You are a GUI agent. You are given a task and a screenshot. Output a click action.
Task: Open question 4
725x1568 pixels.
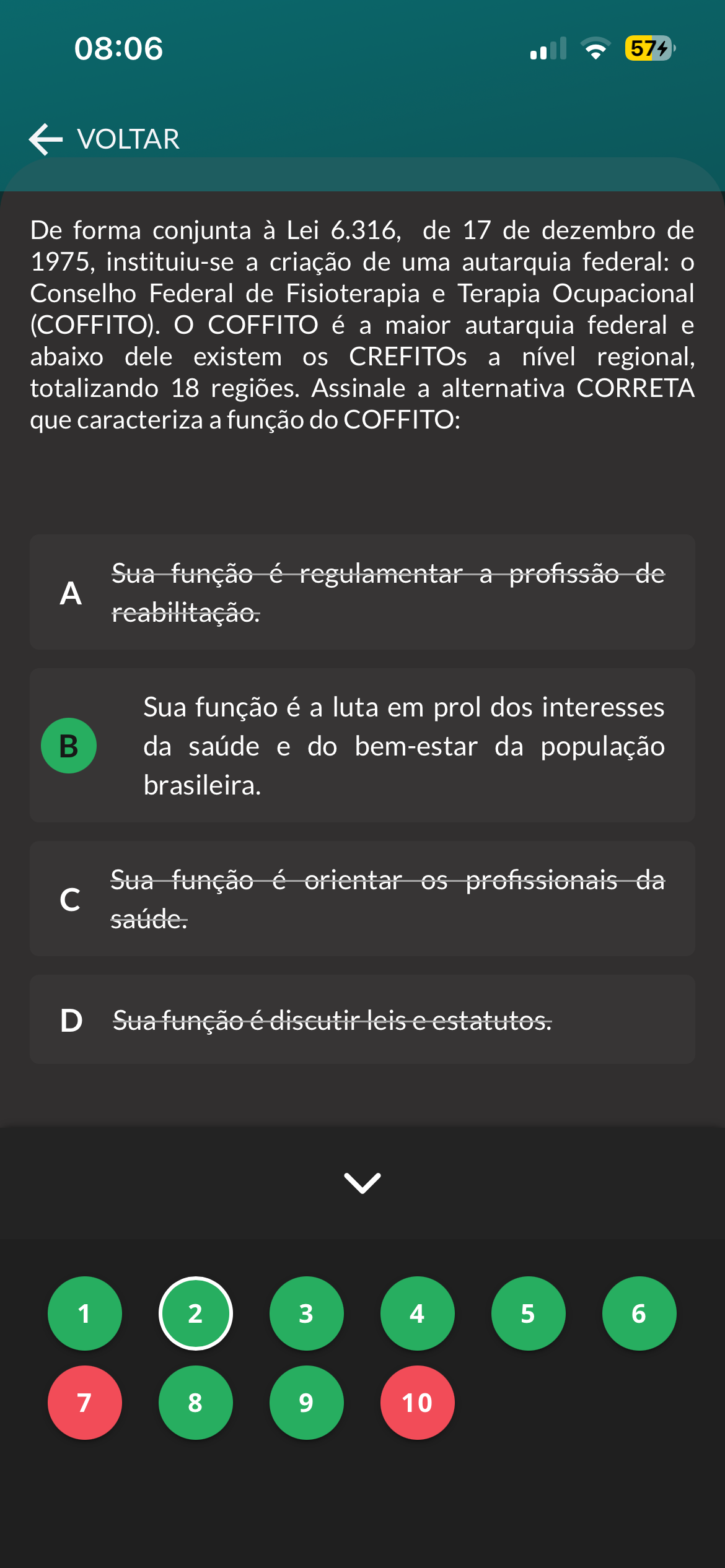417,1313
